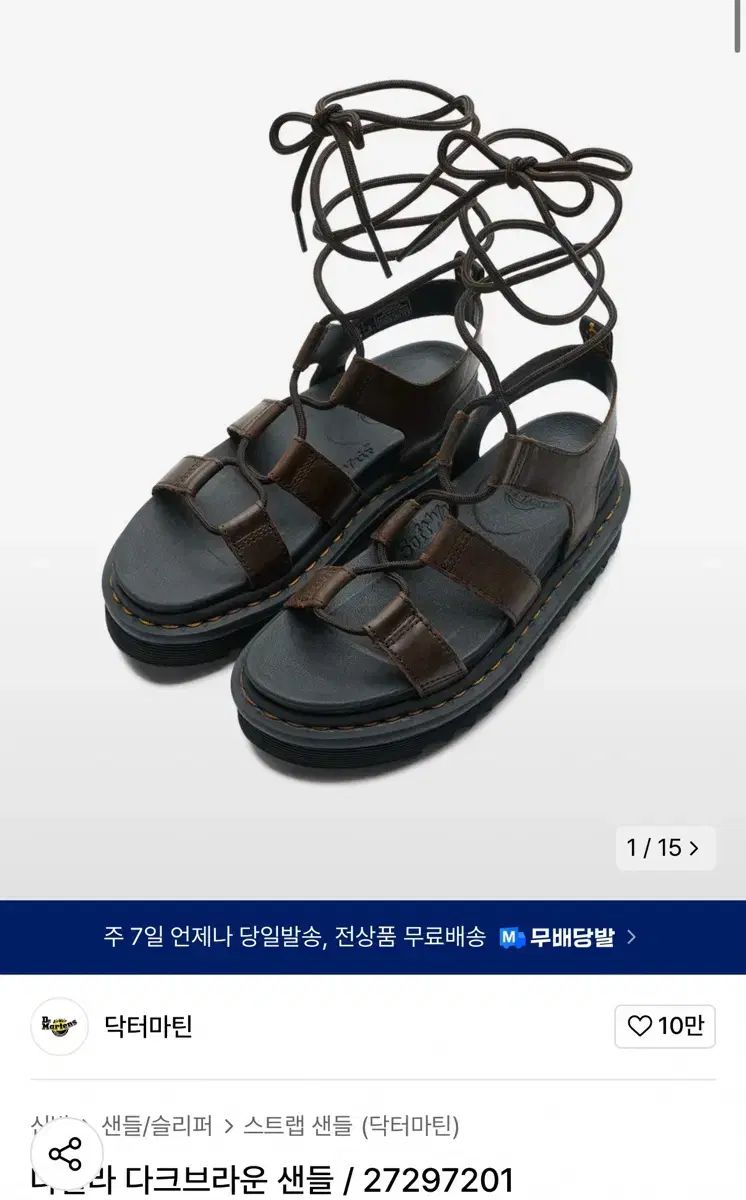Screen dimensions: 746x1200
Task: Like the 닥터마틴 brand (10만 heart)
Action: [x=665, y=1026]
